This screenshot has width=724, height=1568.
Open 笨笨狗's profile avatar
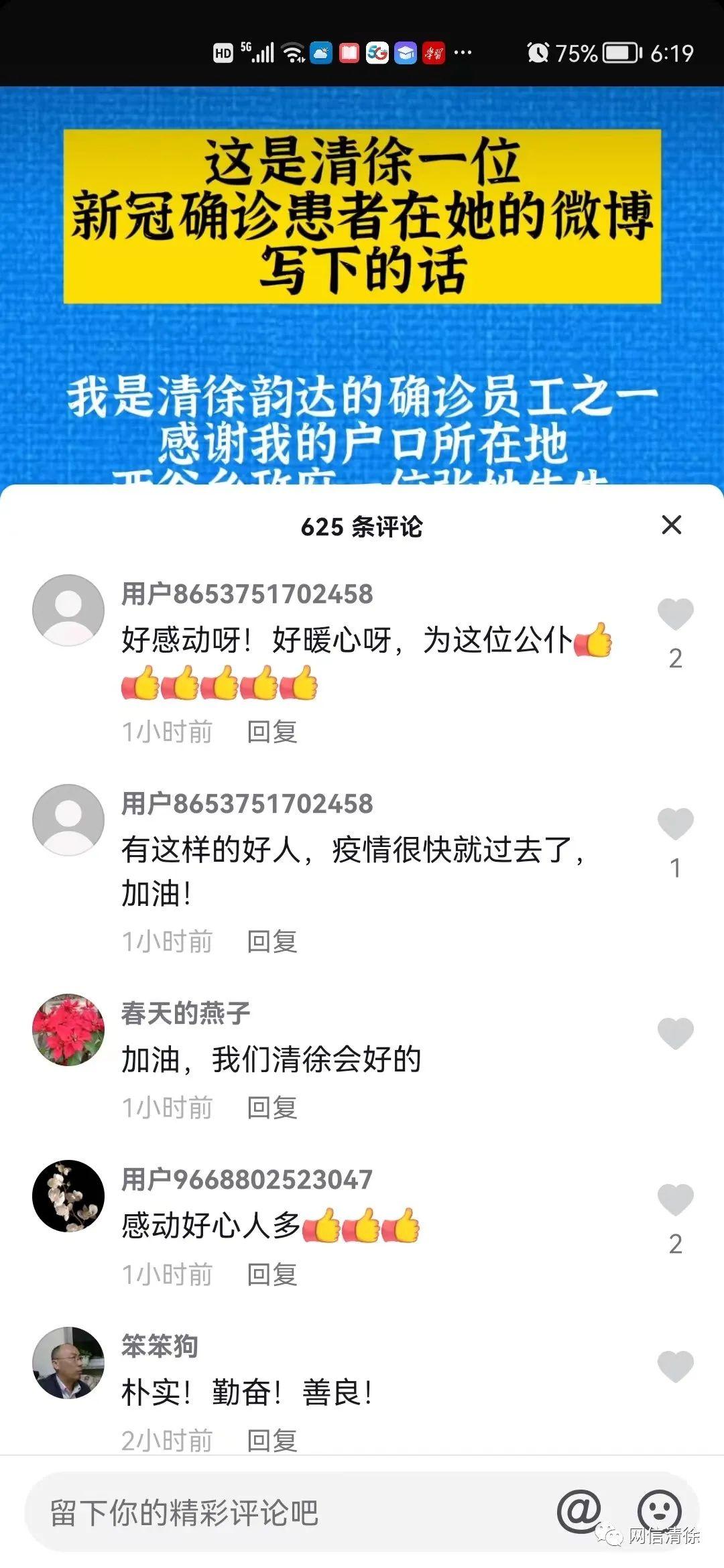click(x=68, y=1362)
